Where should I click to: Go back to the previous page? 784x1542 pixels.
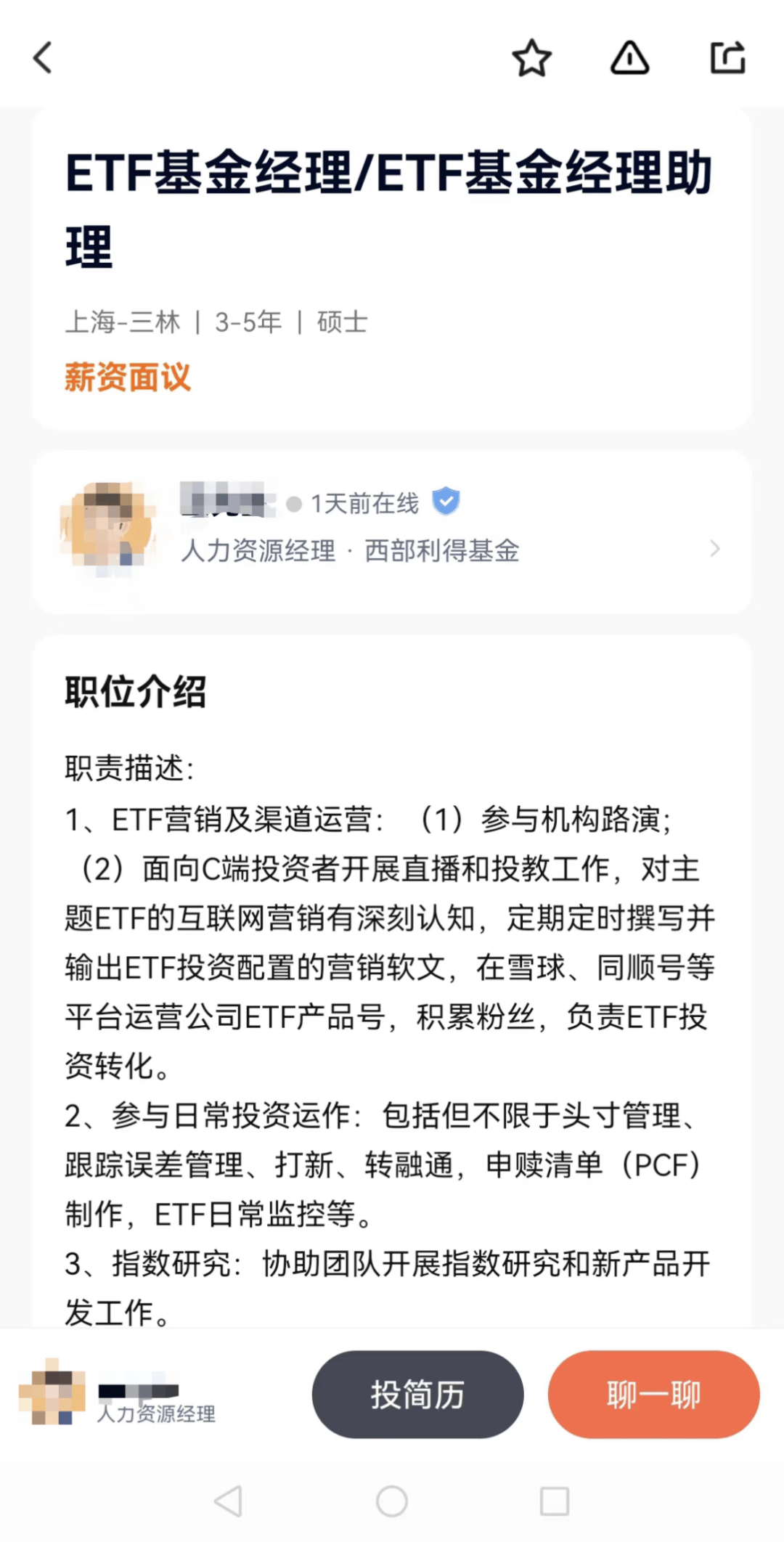point(44,57)
